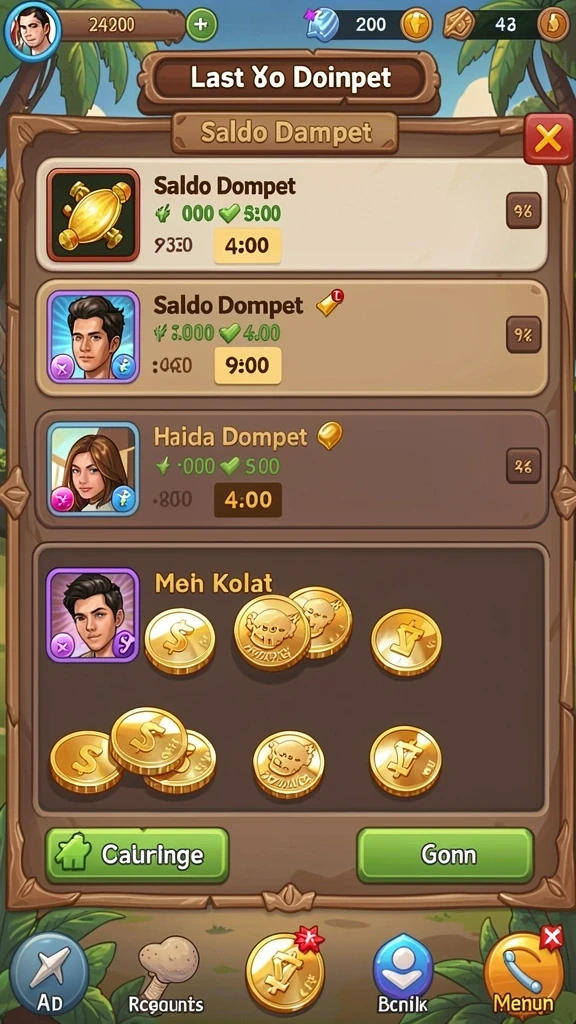The width and height of the screenshot is (576, 1024).
Task: Open the player avatar profile
Action: tap(31, 28)
